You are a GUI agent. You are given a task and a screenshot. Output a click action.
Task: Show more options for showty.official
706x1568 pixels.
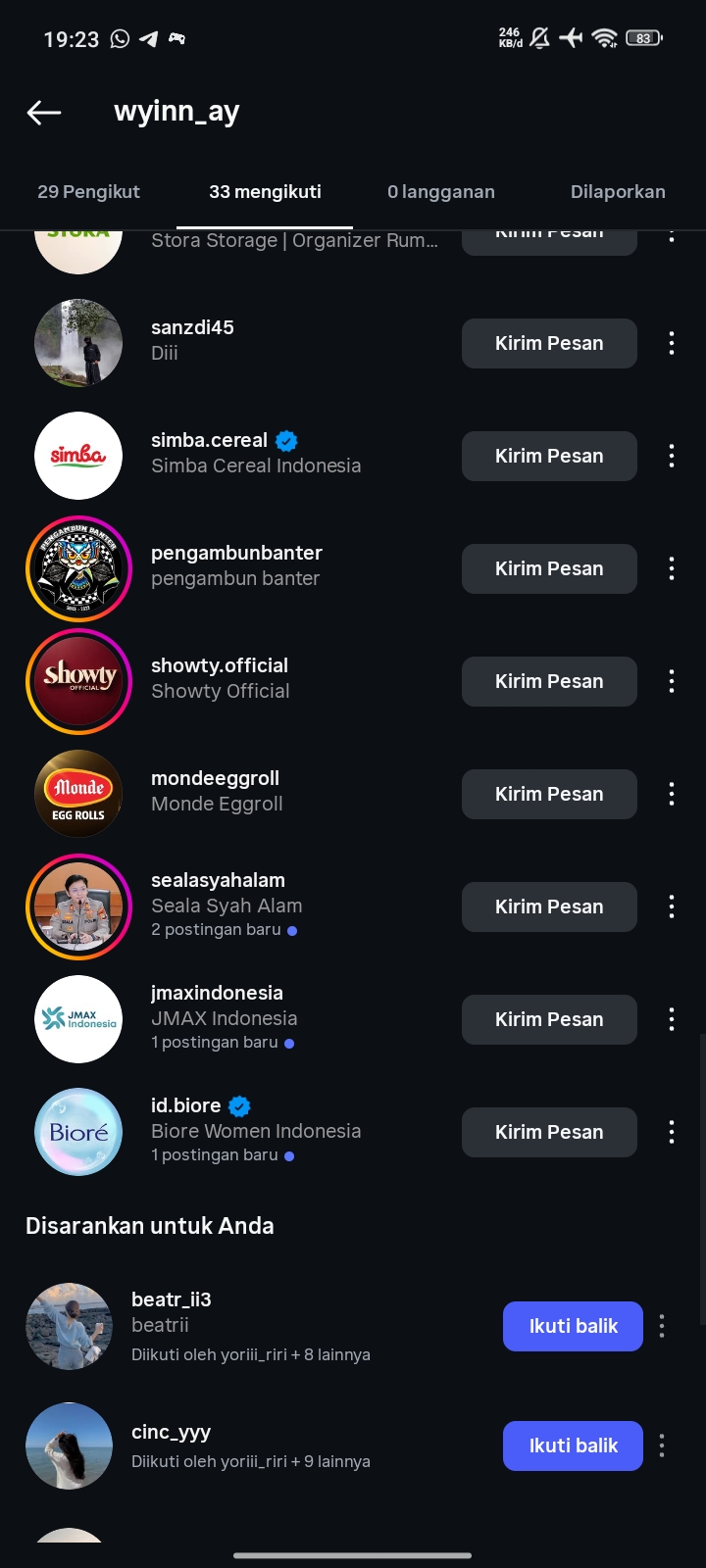(x=672, y=681)
